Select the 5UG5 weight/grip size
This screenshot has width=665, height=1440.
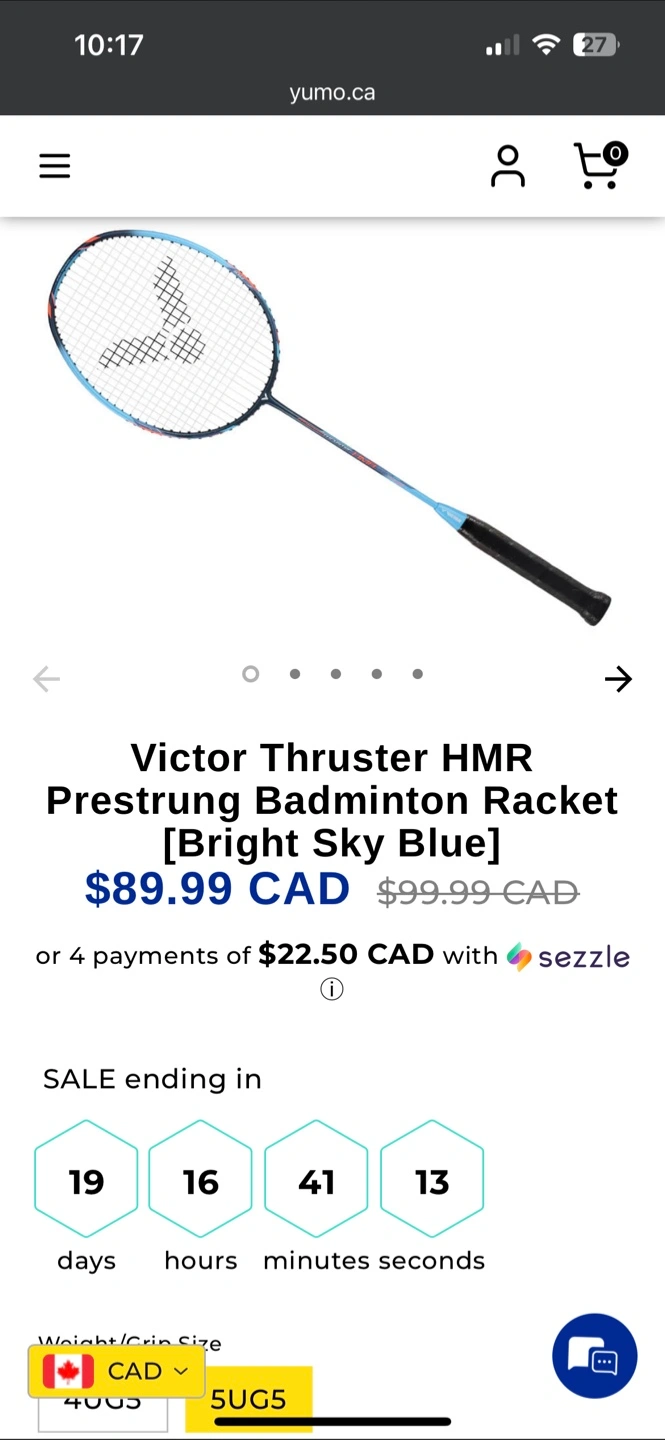pos(249,1398)
